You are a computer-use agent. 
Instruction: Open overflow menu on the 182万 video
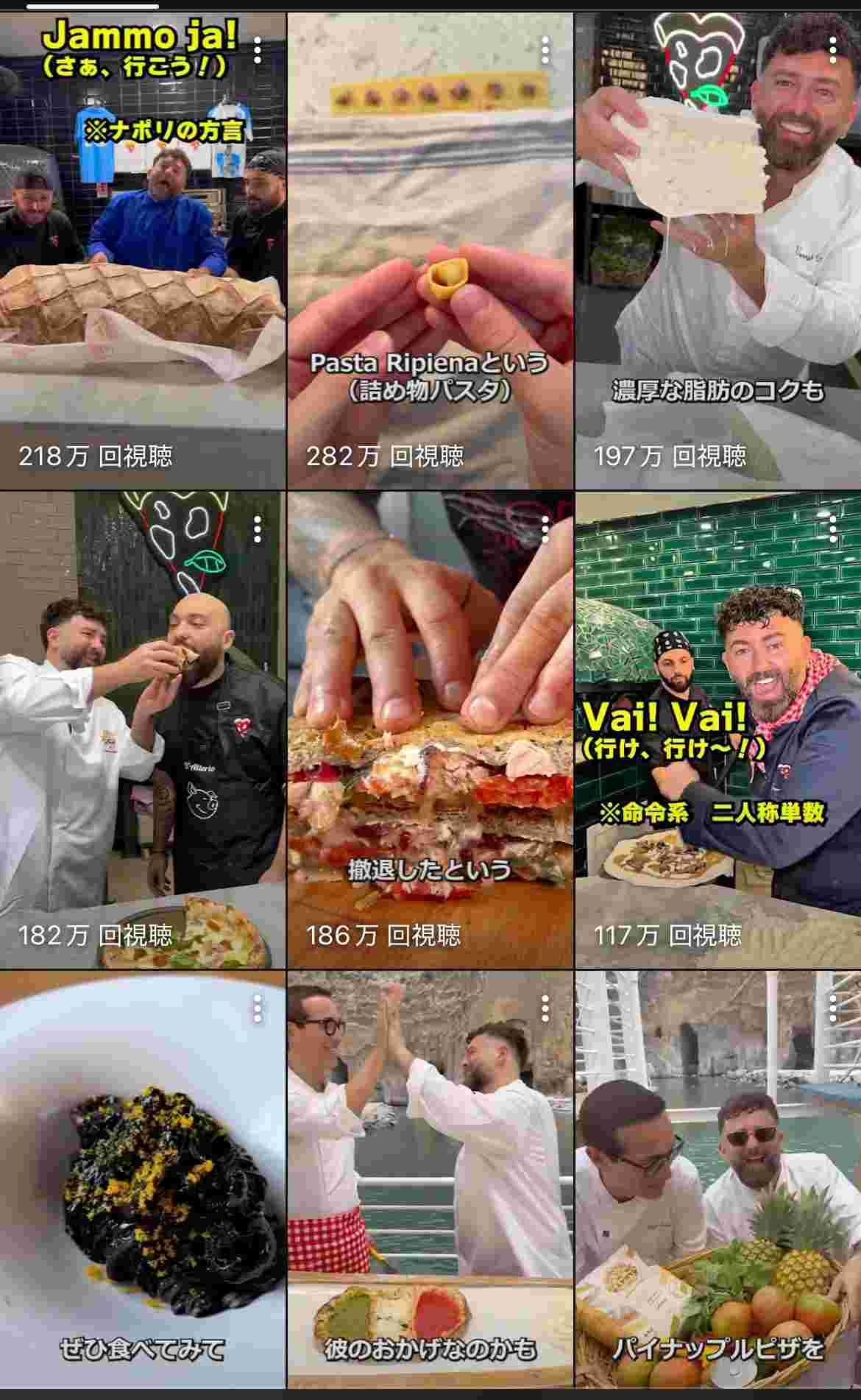258,528
